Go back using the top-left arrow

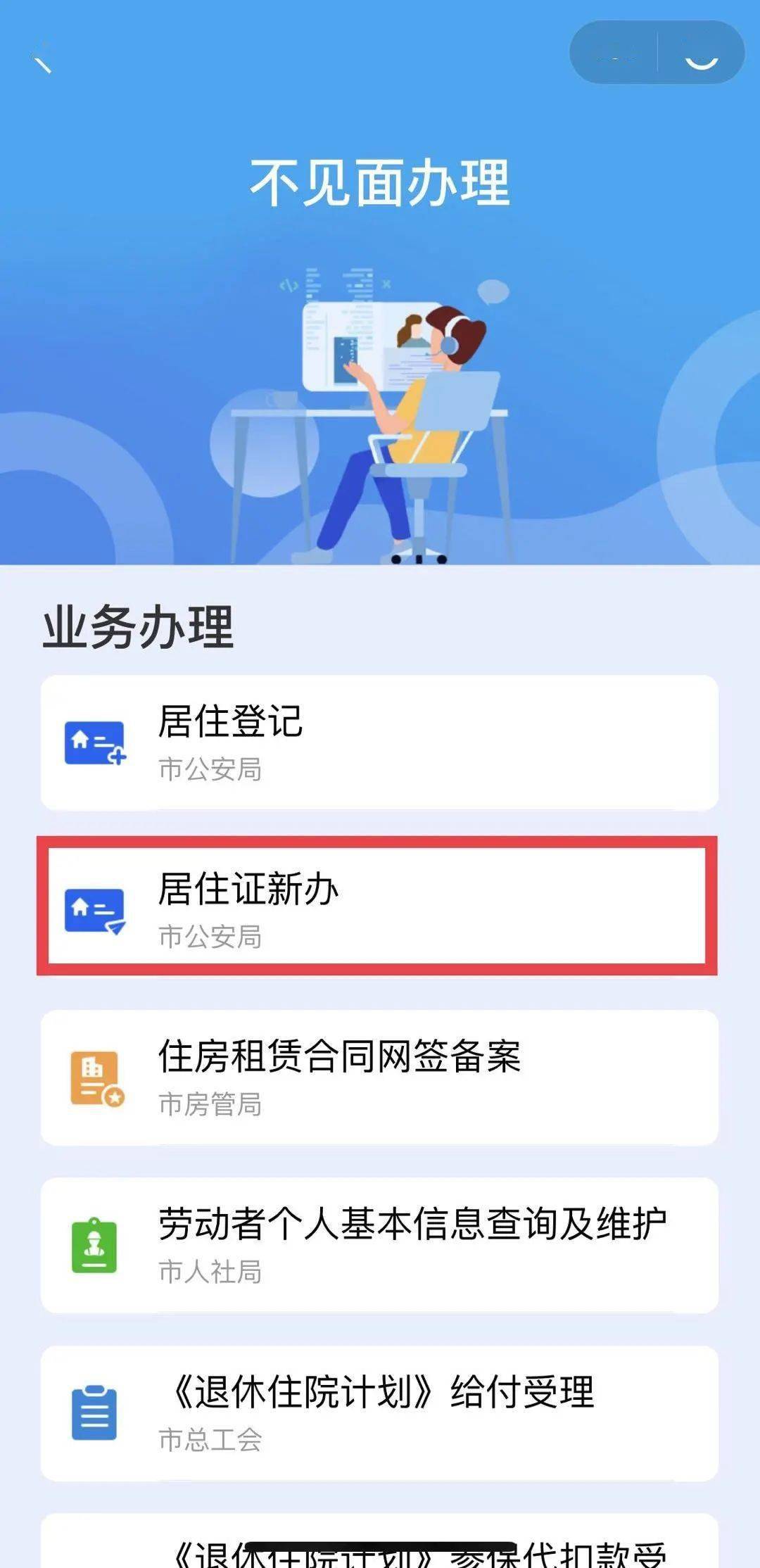(42, 58)
